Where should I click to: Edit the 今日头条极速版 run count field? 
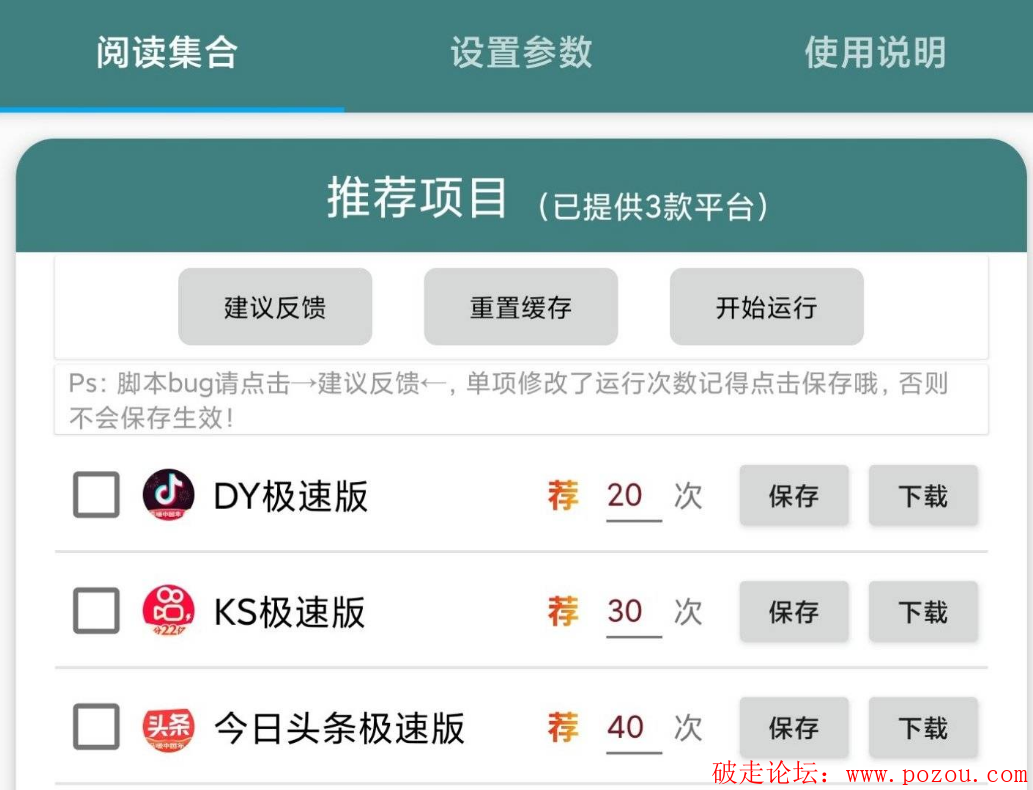633,728
